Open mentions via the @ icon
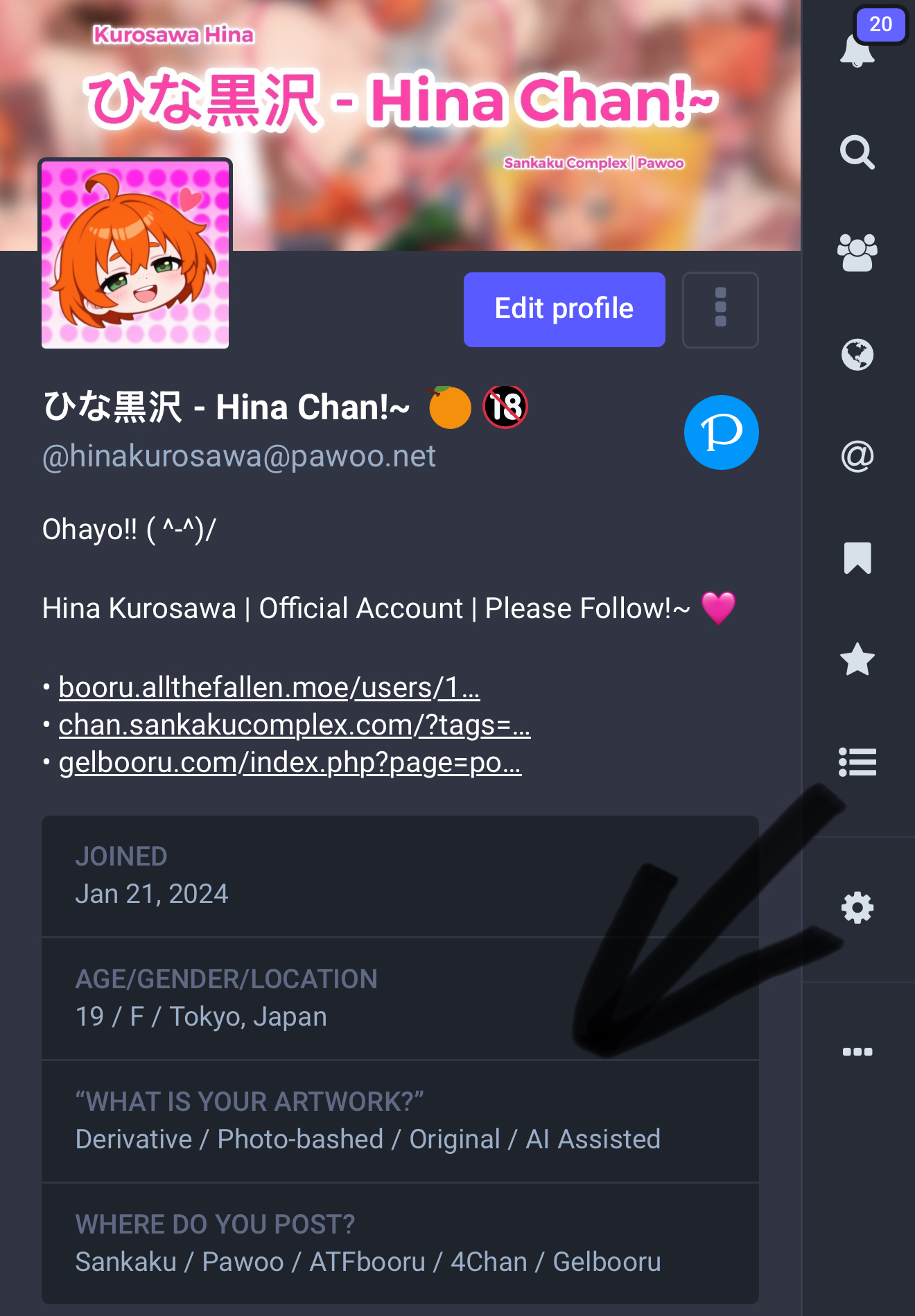The image size is (915, 1316). pos(857,456)
